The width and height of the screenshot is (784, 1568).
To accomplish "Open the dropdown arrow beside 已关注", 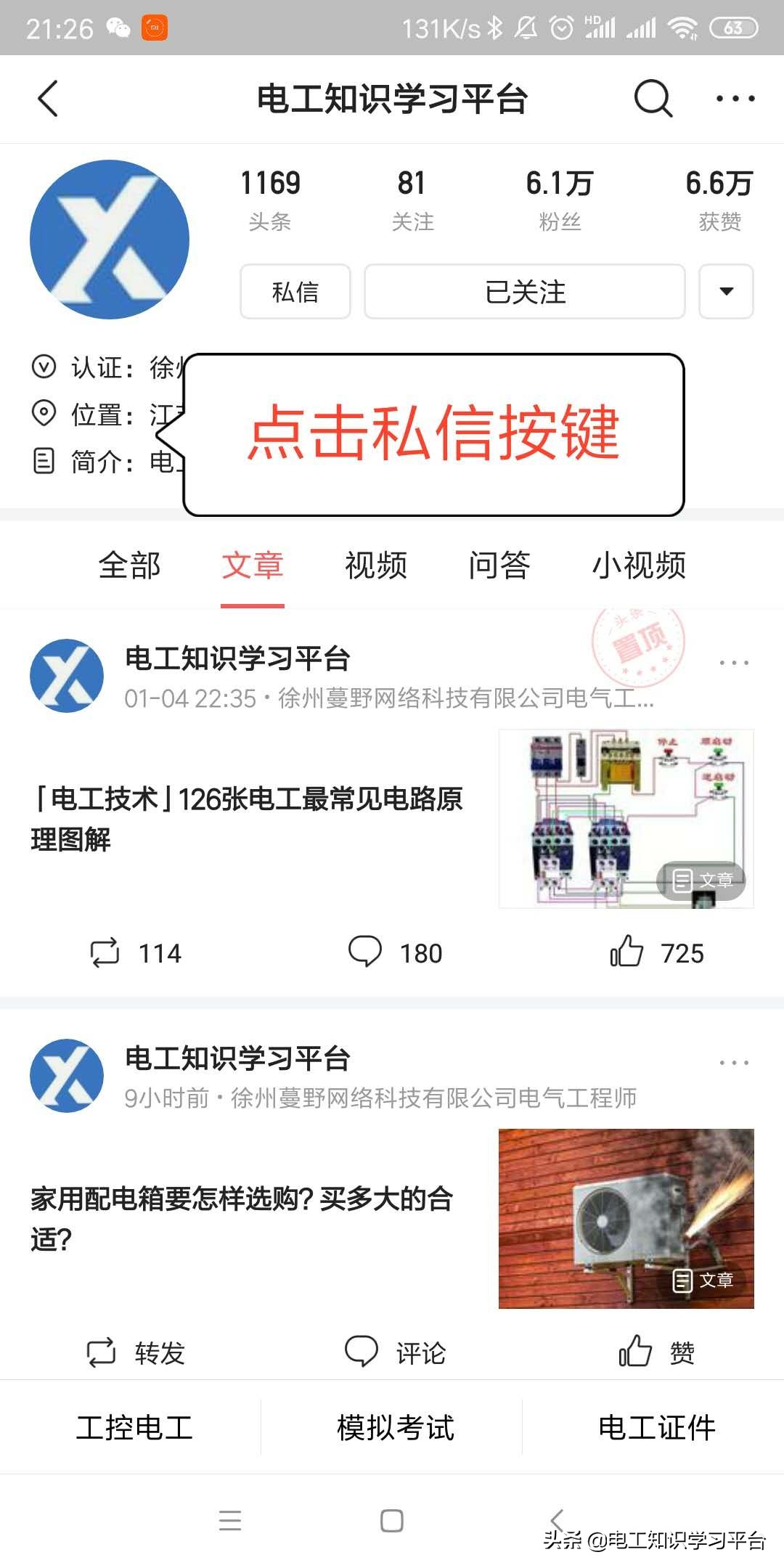I will click(725, 292).
